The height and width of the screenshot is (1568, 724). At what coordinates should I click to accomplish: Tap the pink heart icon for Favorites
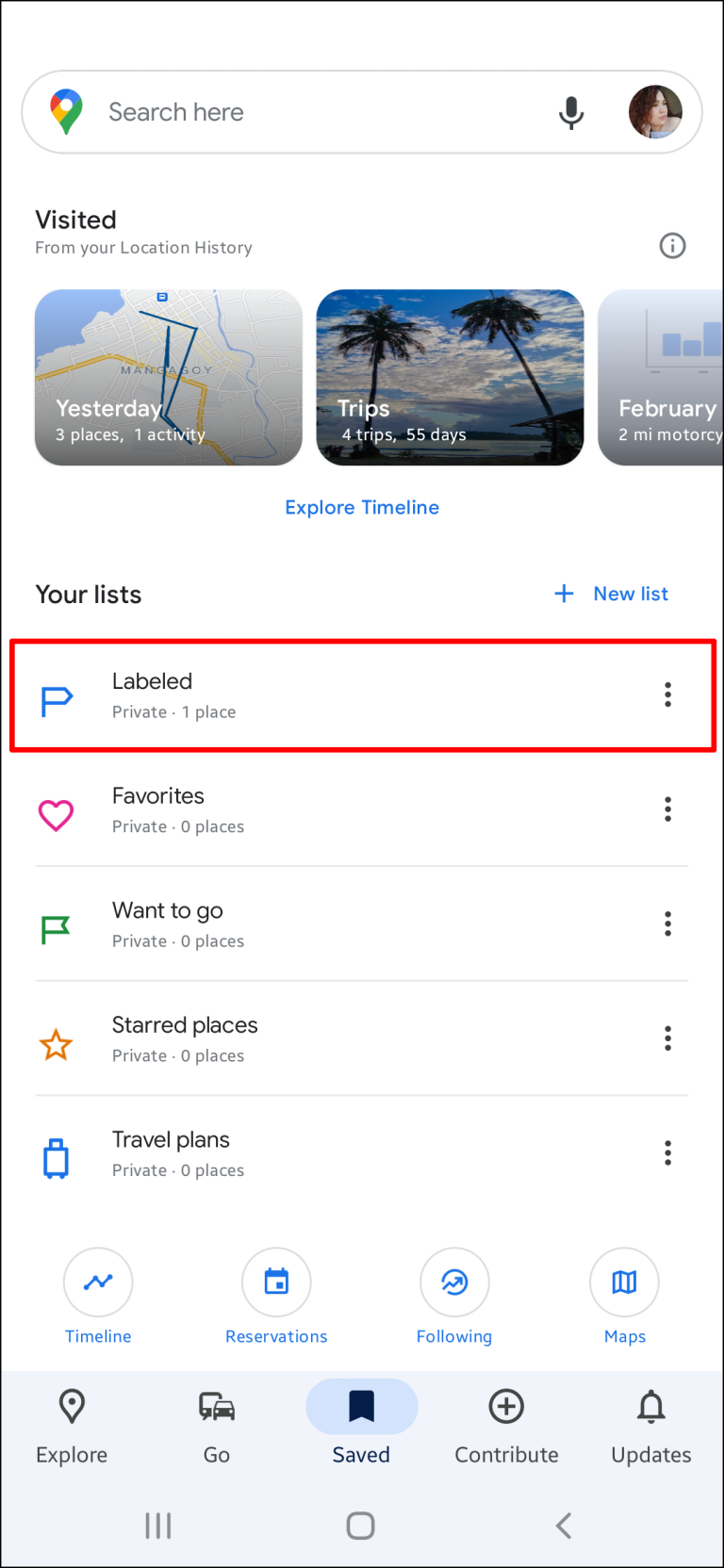[x=56, y=814]
